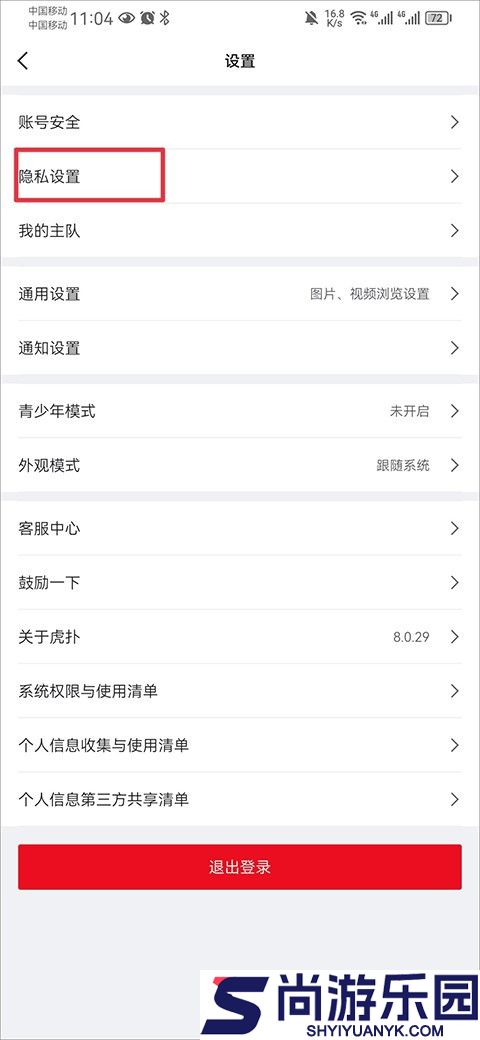
Task: Open 隐私设置
Action: click(240, 176)
